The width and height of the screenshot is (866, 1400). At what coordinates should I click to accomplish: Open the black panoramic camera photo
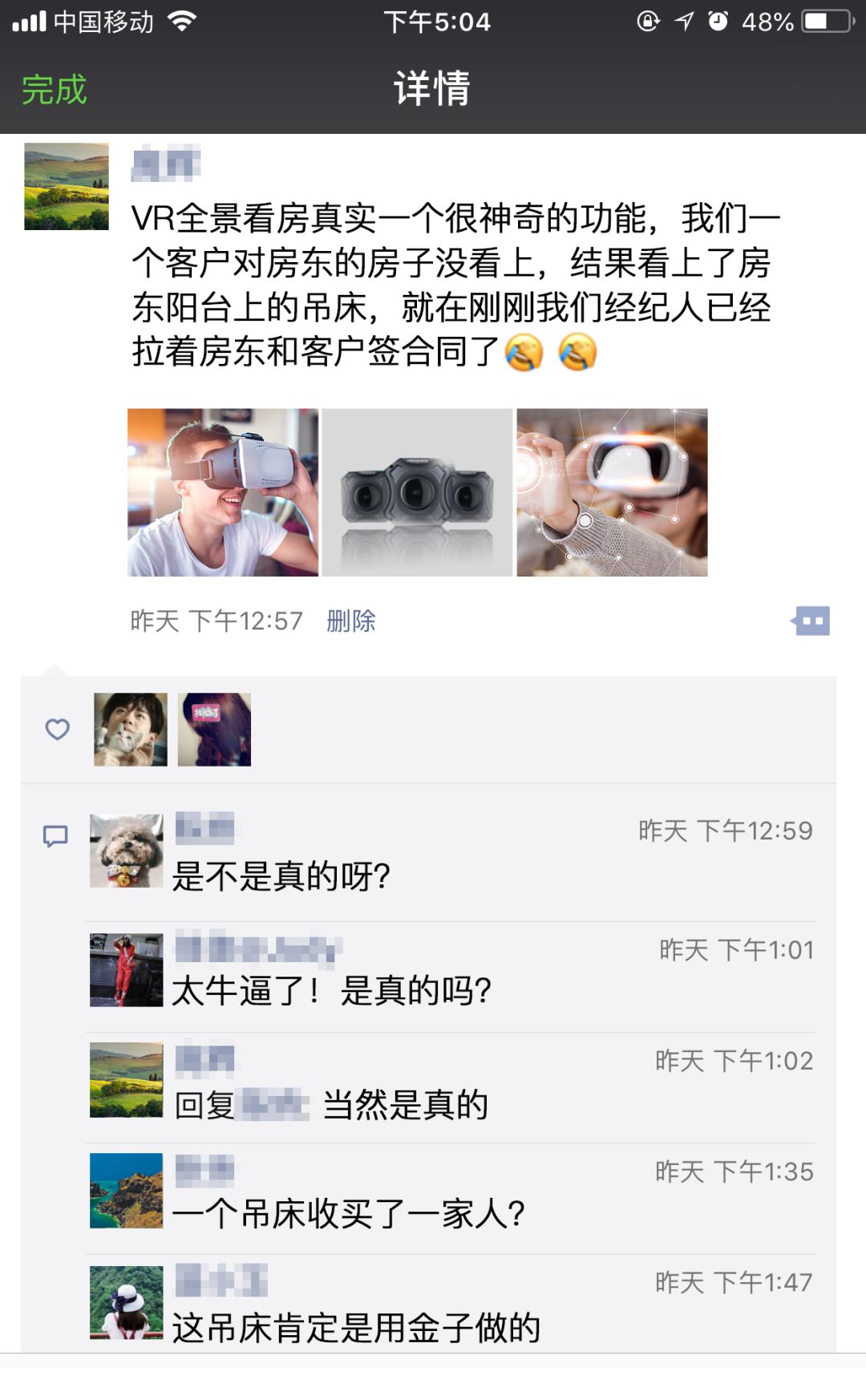(x=417, y=492)
